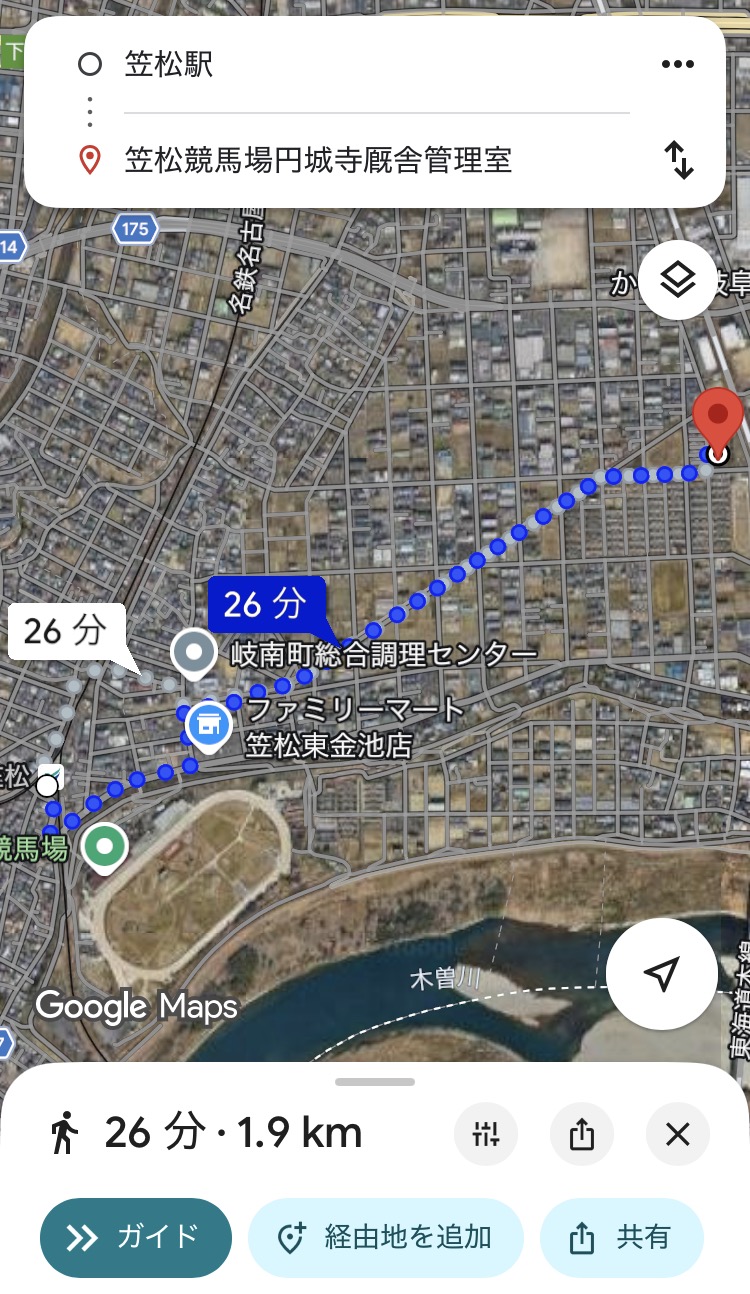This screenshot has width=750, height=1294.
Task: Edit the destination 笠松競馬場円城寺厩舎管理室
Action: tap(318, 160)
